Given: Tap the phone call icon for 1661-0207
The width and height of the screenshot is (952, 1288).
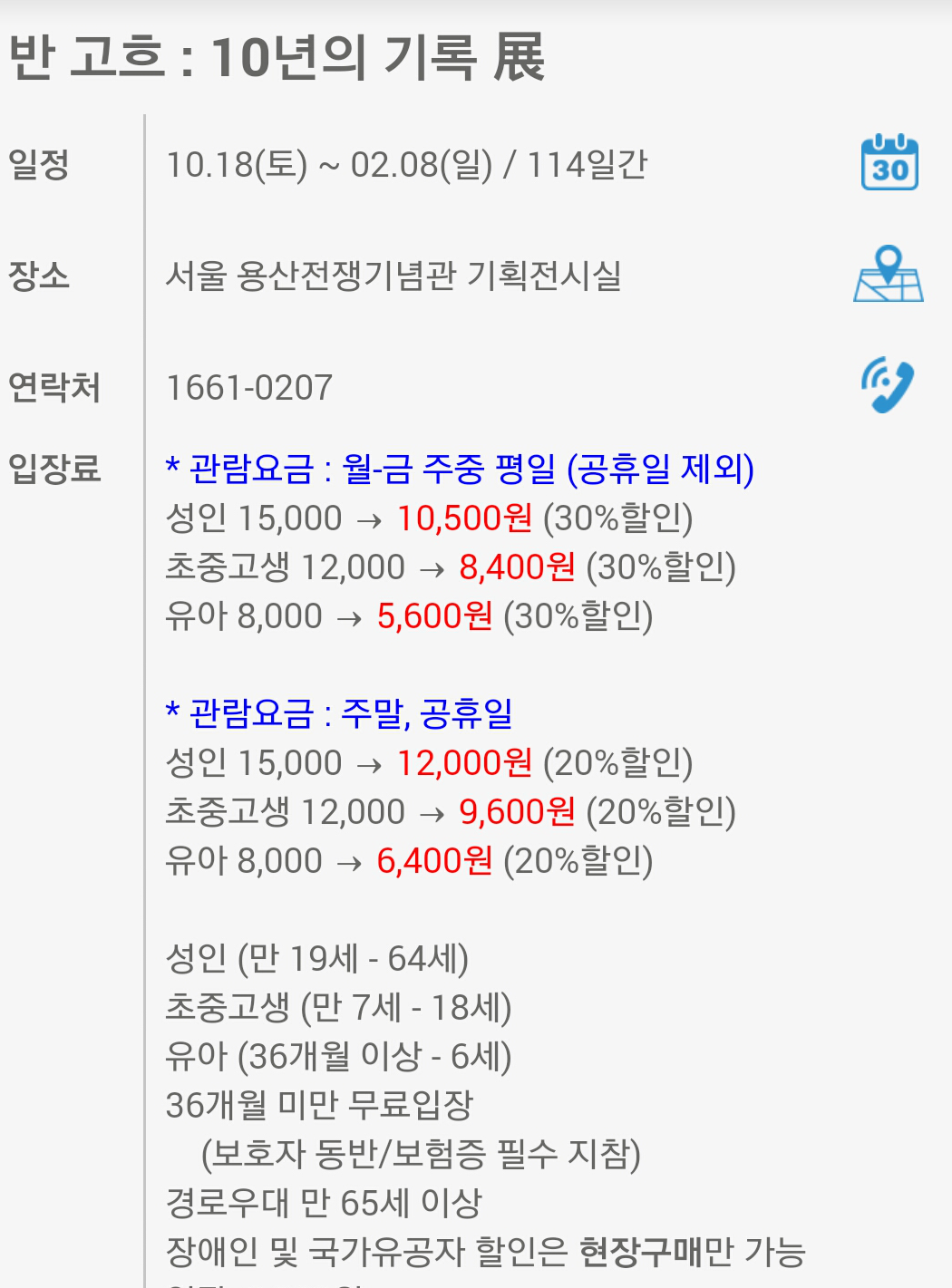Looking at the screenshot, I should click(x=888, y=385).
